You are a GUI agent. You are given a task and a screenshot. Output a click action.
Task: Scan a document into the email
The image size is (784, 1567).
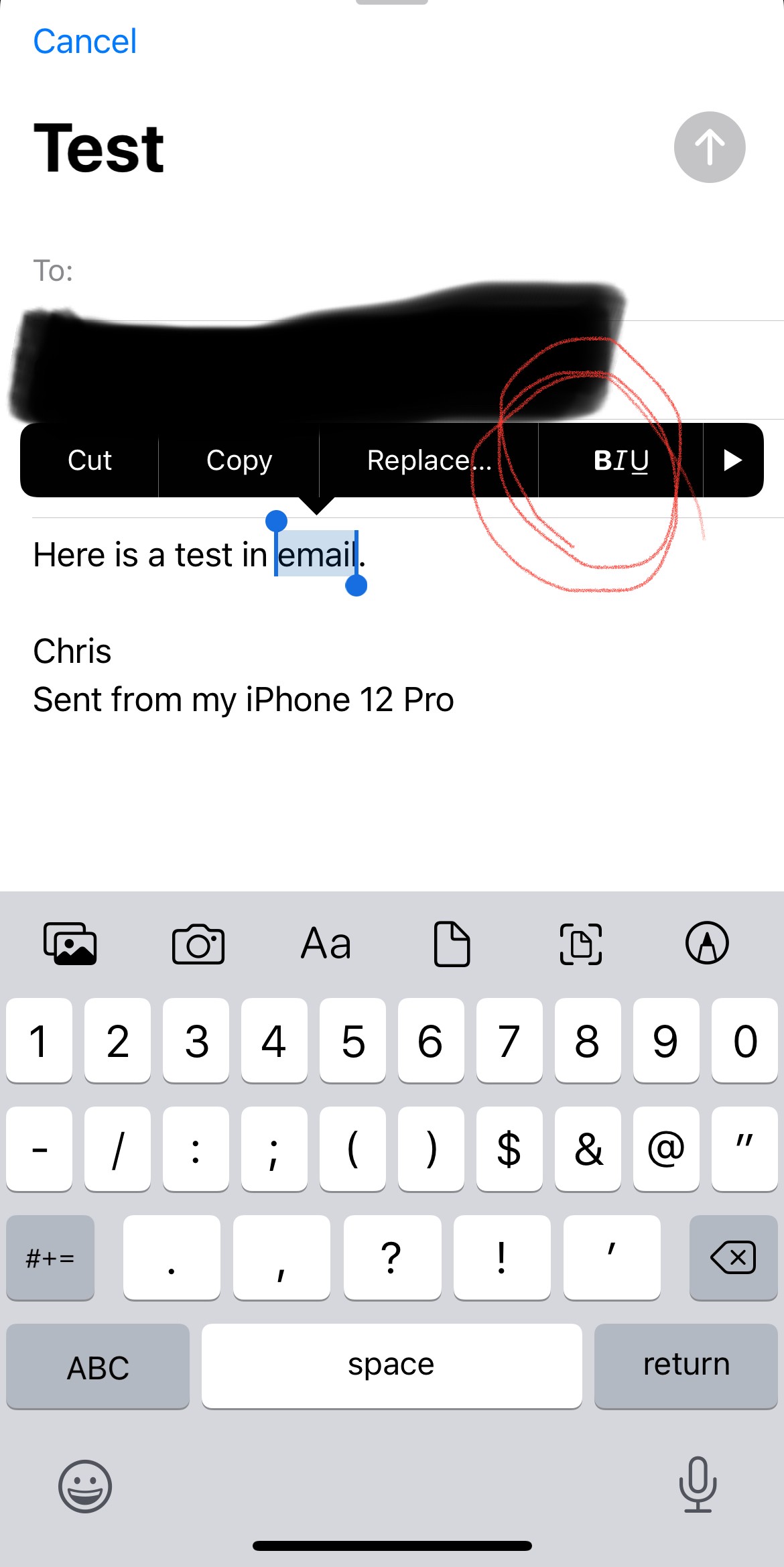[x=580, y=944]
